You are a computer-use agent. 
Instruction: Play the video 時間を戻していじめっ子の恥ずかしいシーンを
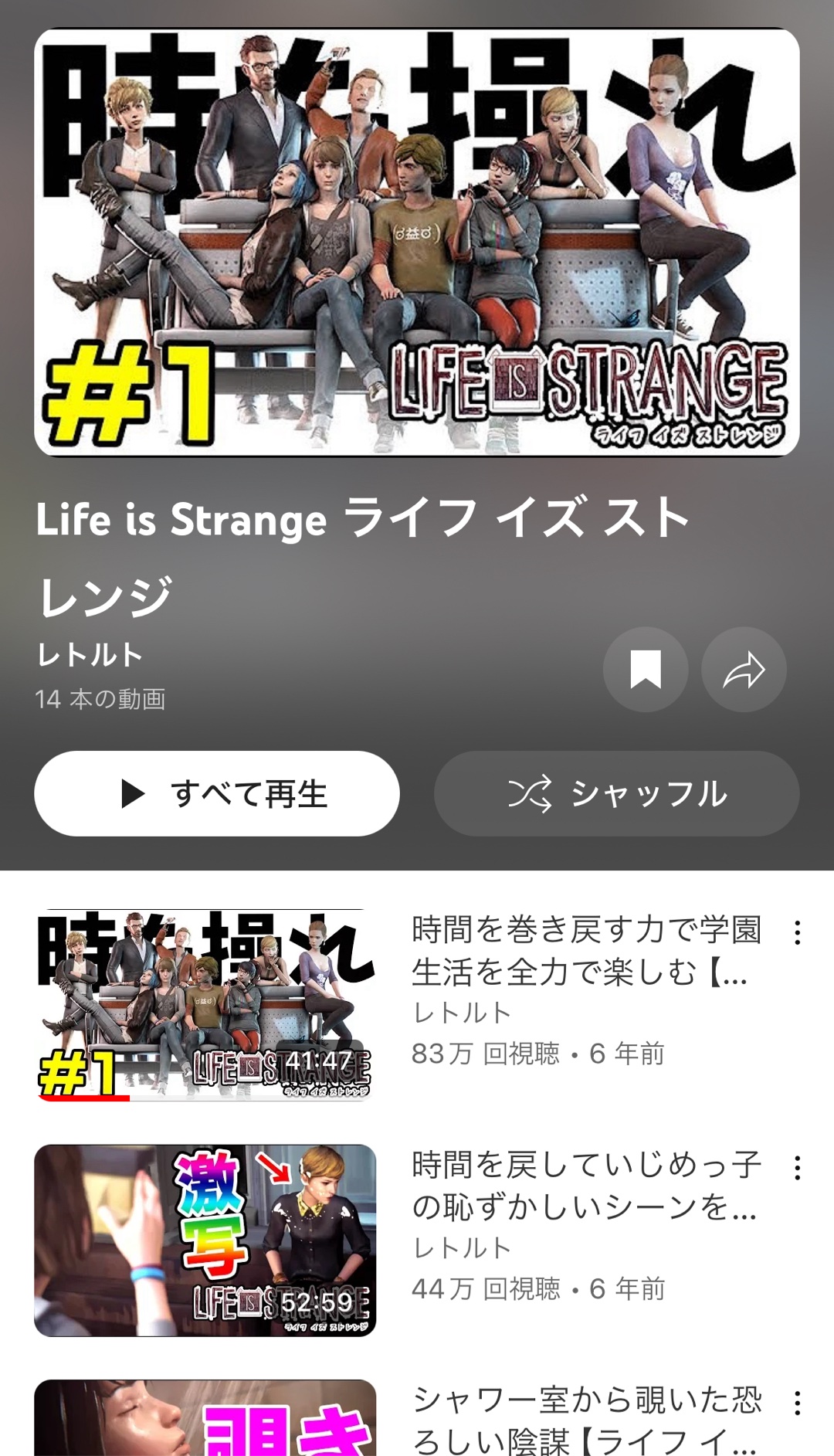pos(205,1240)
